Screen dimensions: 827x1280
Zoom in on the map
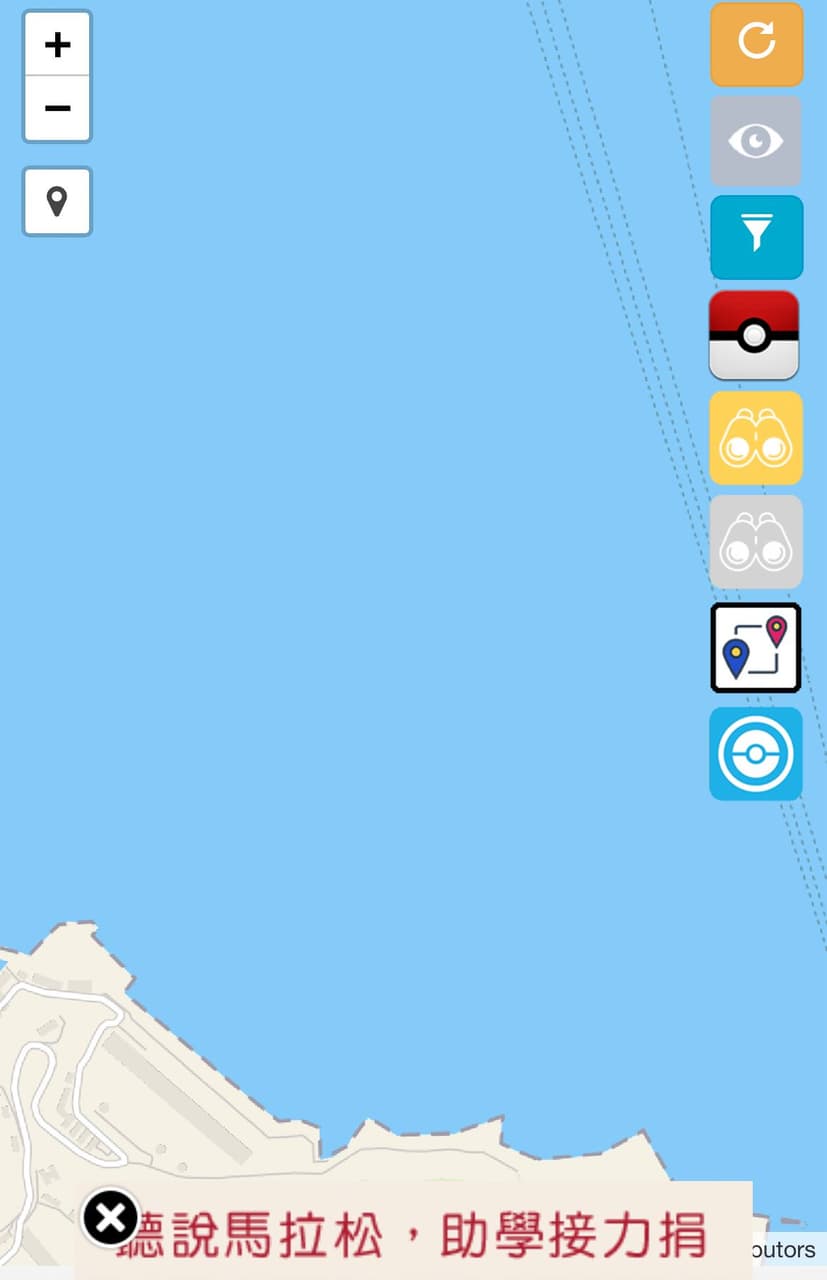(x=57, y=45)
